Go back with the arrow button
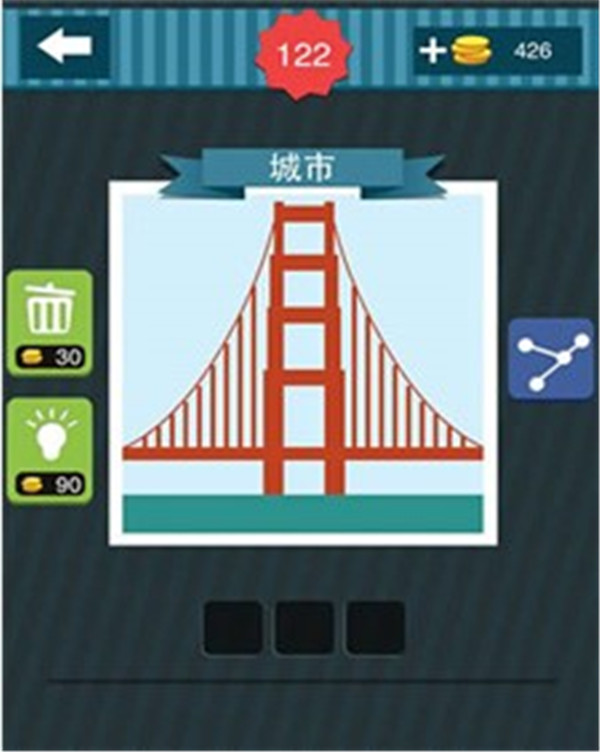The image size is (600, 752). tap(65, 47)
